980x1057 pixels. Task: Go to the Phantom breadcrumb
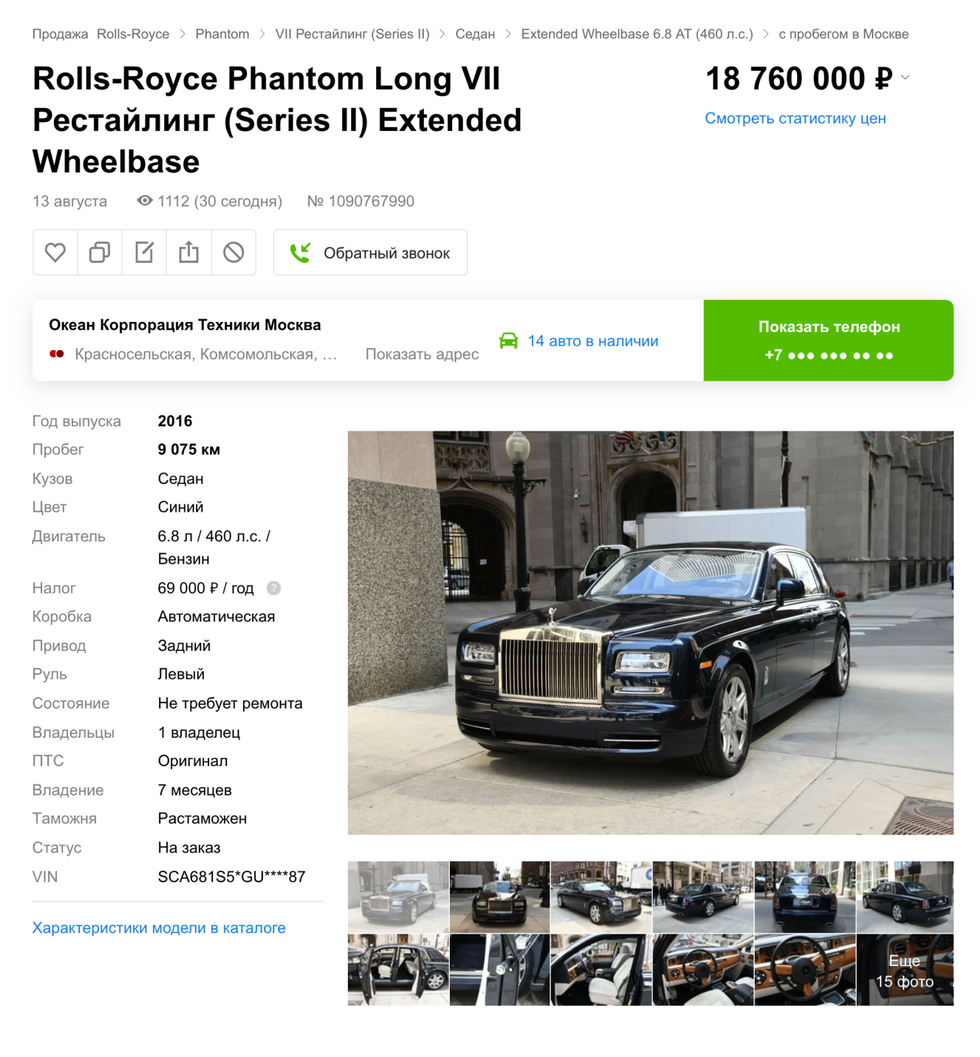(x=222, y=34)
